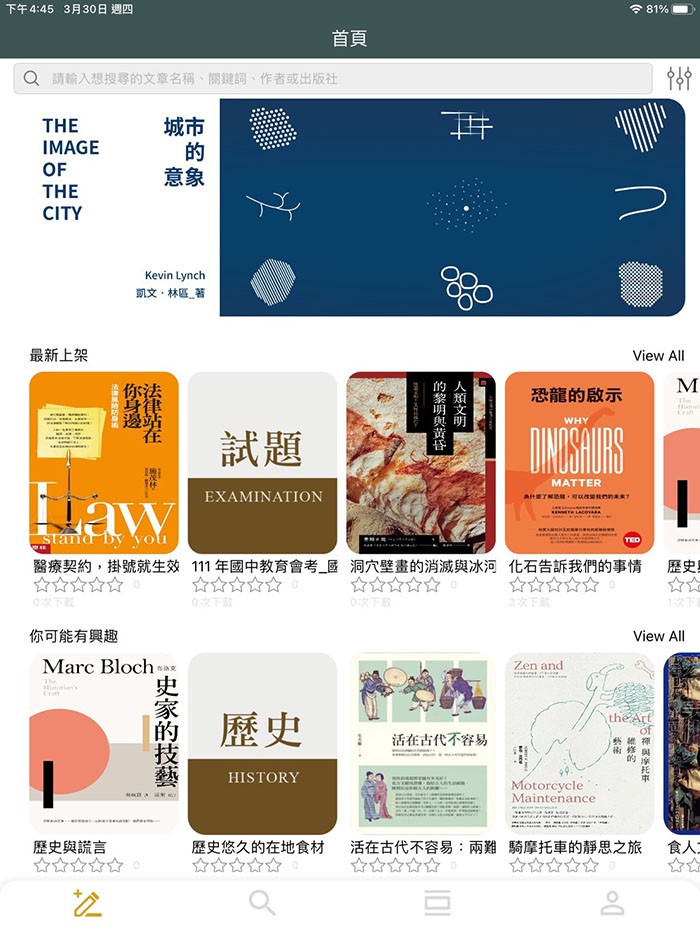The image size is (700, 934).
Task: View all 你可能有興趣 books
Action: coord(658,636)
